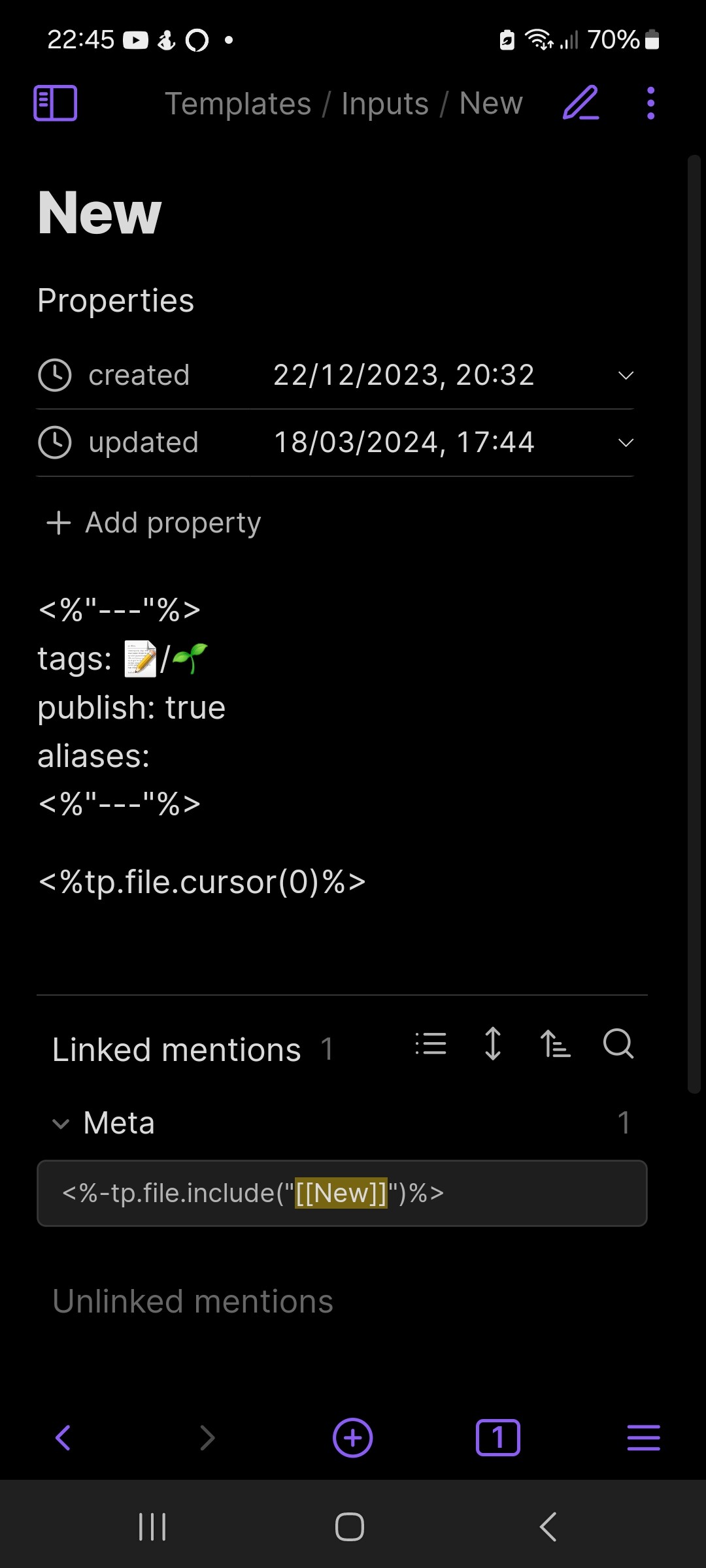The height and width of the screenshot is (1568, 706).
Task: Switch to edit mode with pencil icon
Action: pos(580,103)
